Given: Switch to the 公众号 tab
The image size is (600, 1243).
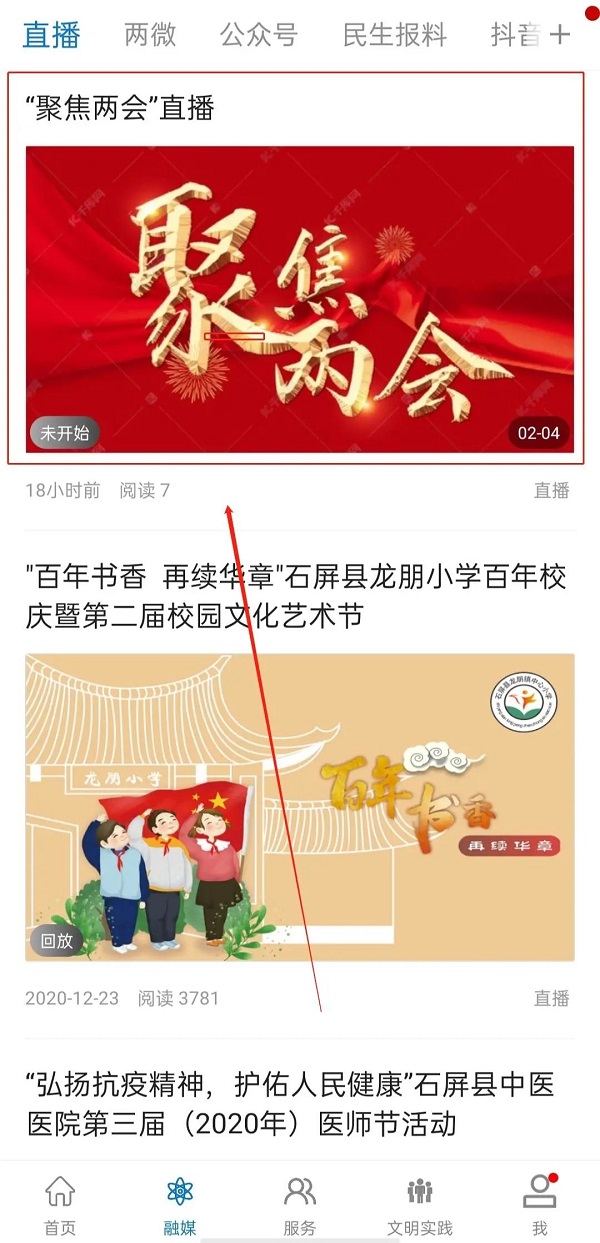Looking at the screenshot, I should [x=258, y=35].
